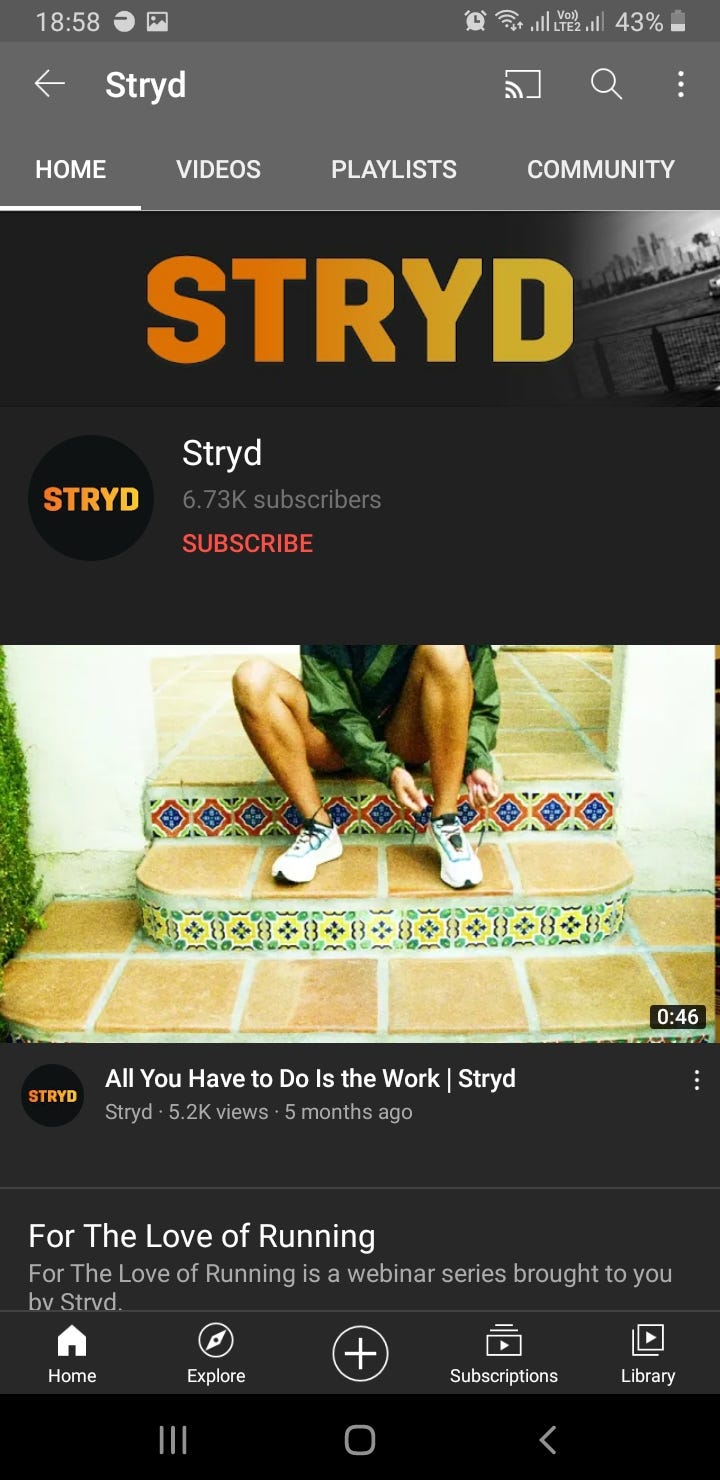Open recent apps from the navigation bar
The height and width of the screenshot is (1480, 720).
[173, 1440]
